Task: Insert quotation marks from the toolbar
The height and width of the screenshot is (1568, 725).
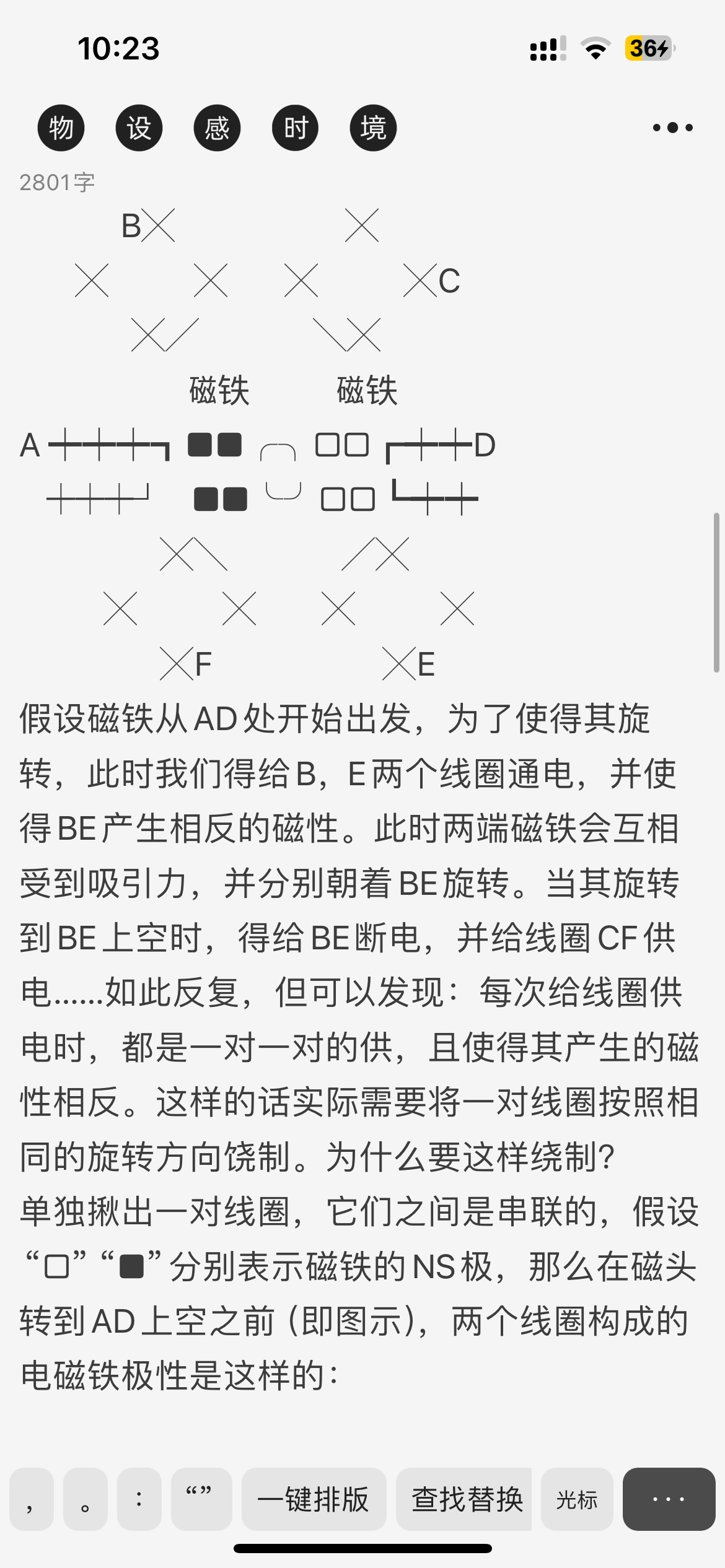Action: (201, 1499)
